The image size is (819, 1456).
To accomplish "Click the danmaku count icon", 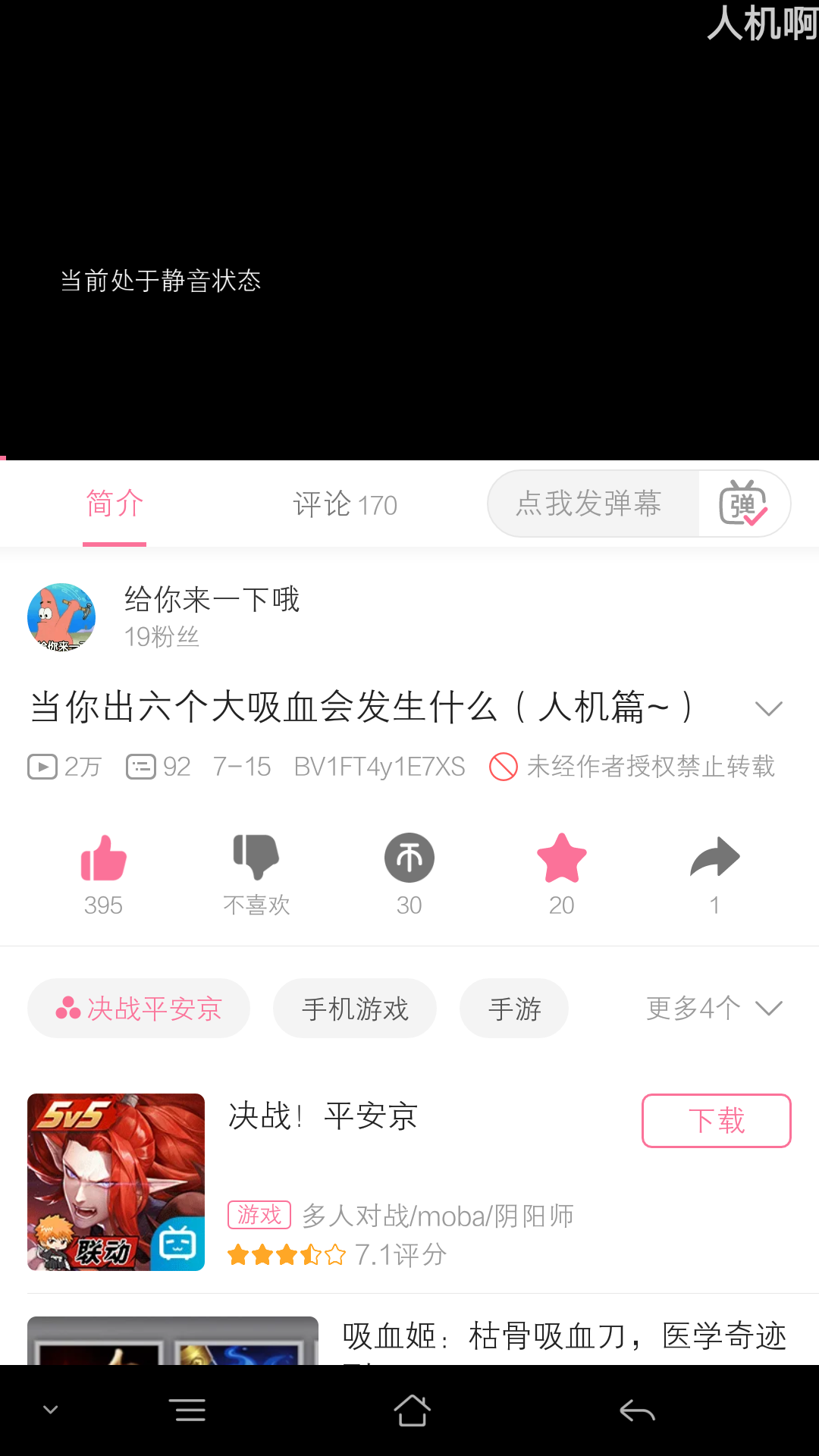I will coord(140,766).
